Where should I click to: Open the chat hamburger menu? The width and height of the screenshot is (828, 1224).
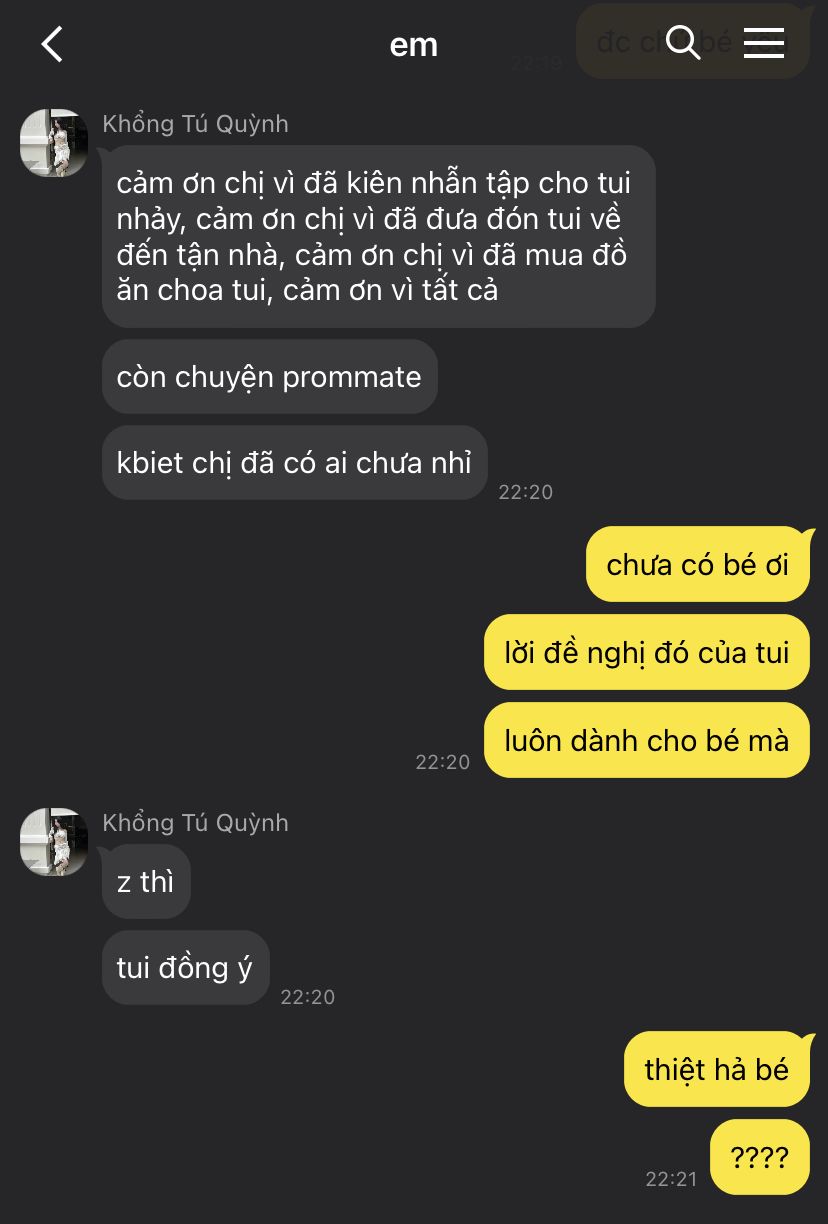click(763, 43)
